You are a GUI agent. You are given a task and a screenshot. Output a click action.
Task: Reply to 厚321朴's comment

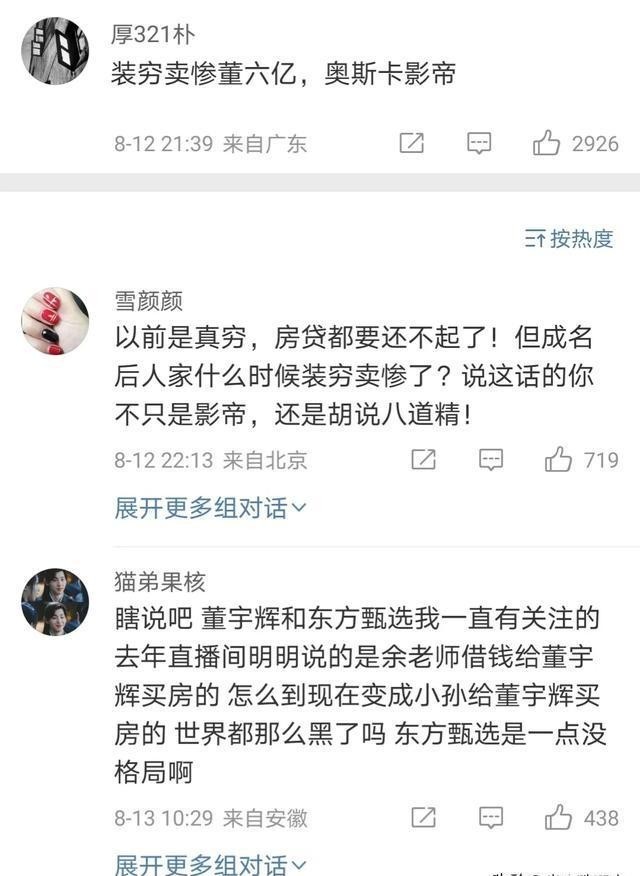tap(480, 144)
